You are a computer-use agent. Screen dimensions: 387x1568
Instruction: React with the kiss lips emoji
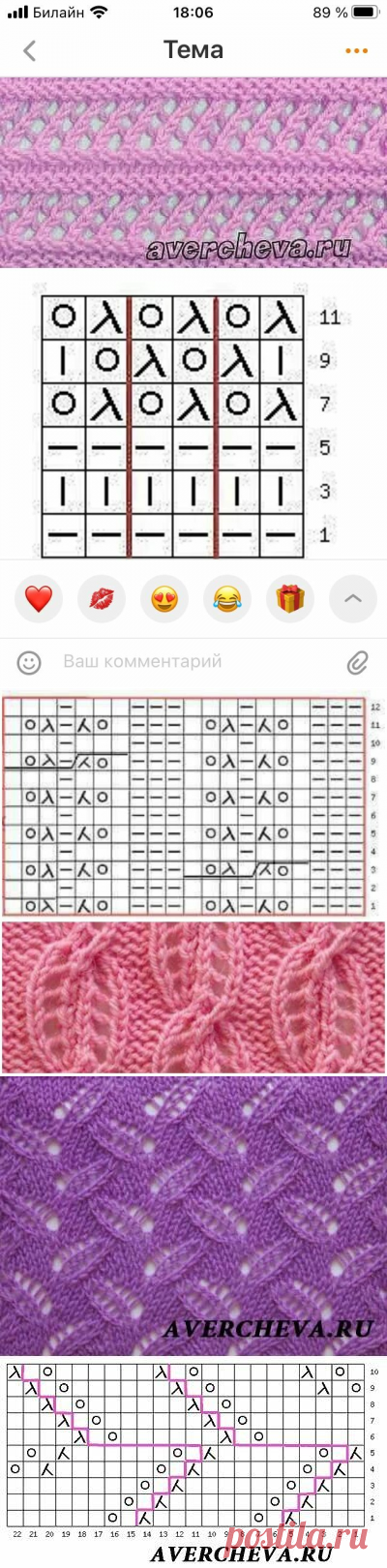click(x=102, y=599)
